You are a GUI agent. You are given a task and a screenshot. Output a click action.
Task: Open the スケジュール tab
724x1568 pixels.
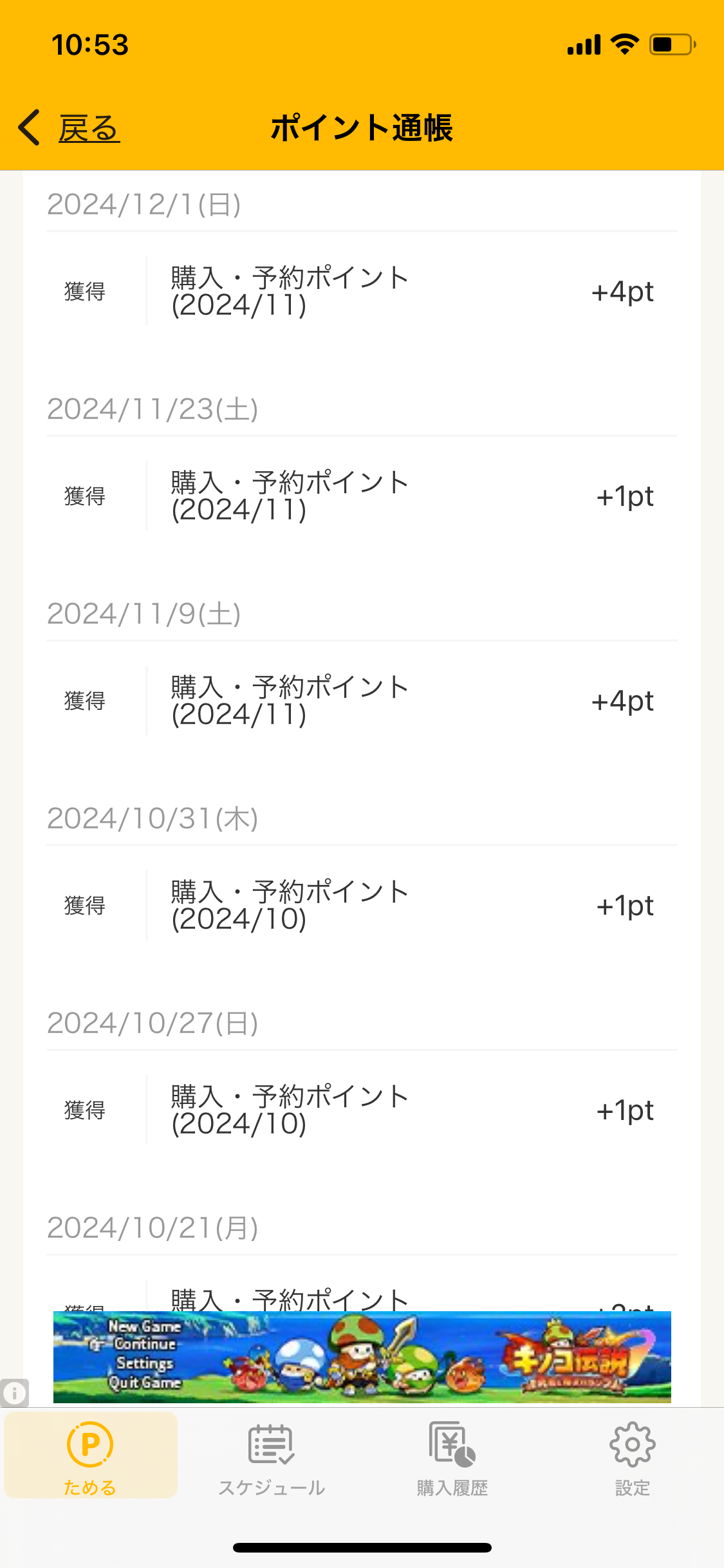272,1459
